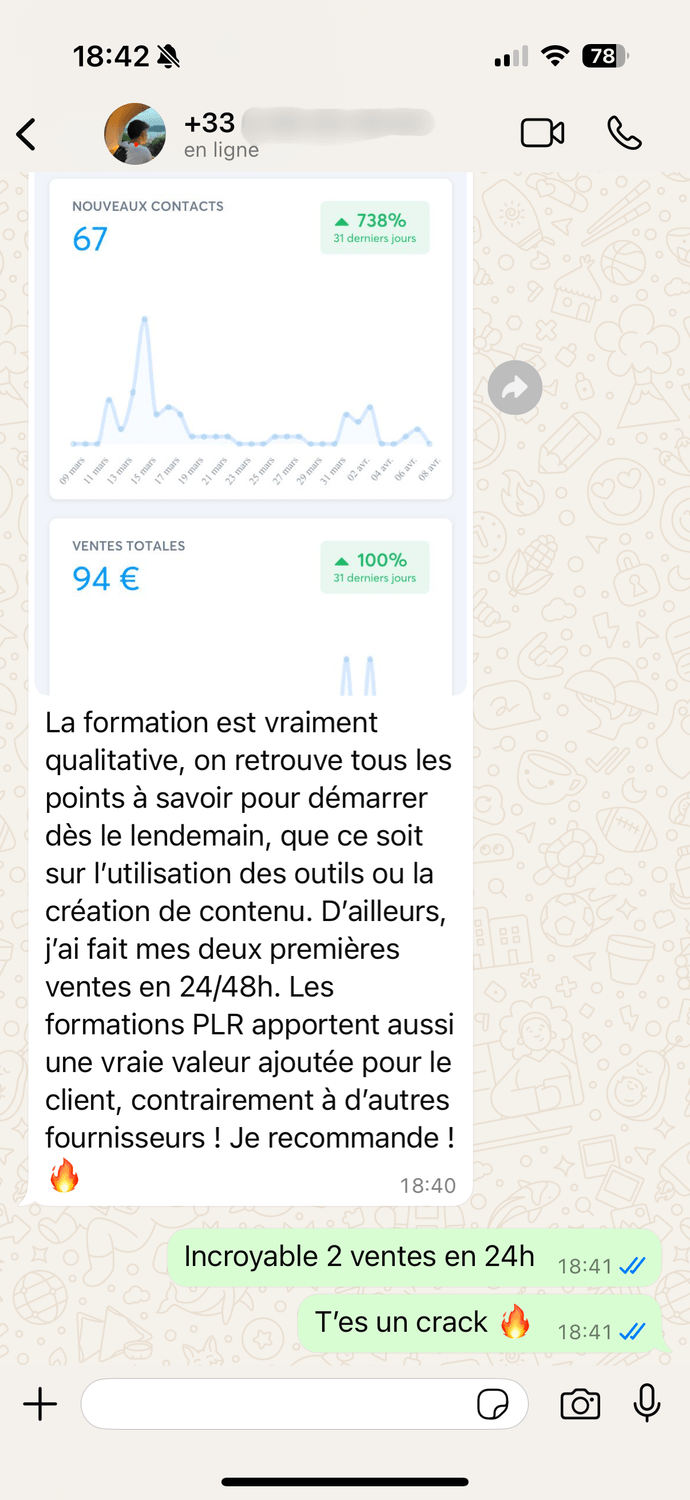
Task: Start a video call
Action: (x=542, y=133)
